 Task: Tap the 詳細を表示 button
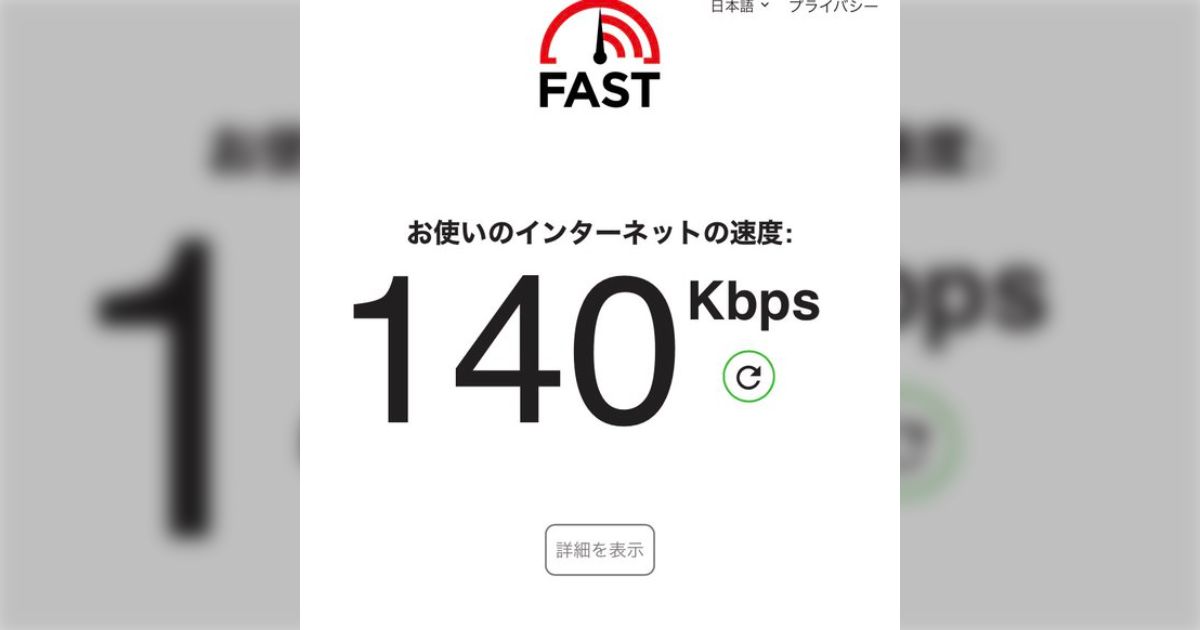(600, 550)
